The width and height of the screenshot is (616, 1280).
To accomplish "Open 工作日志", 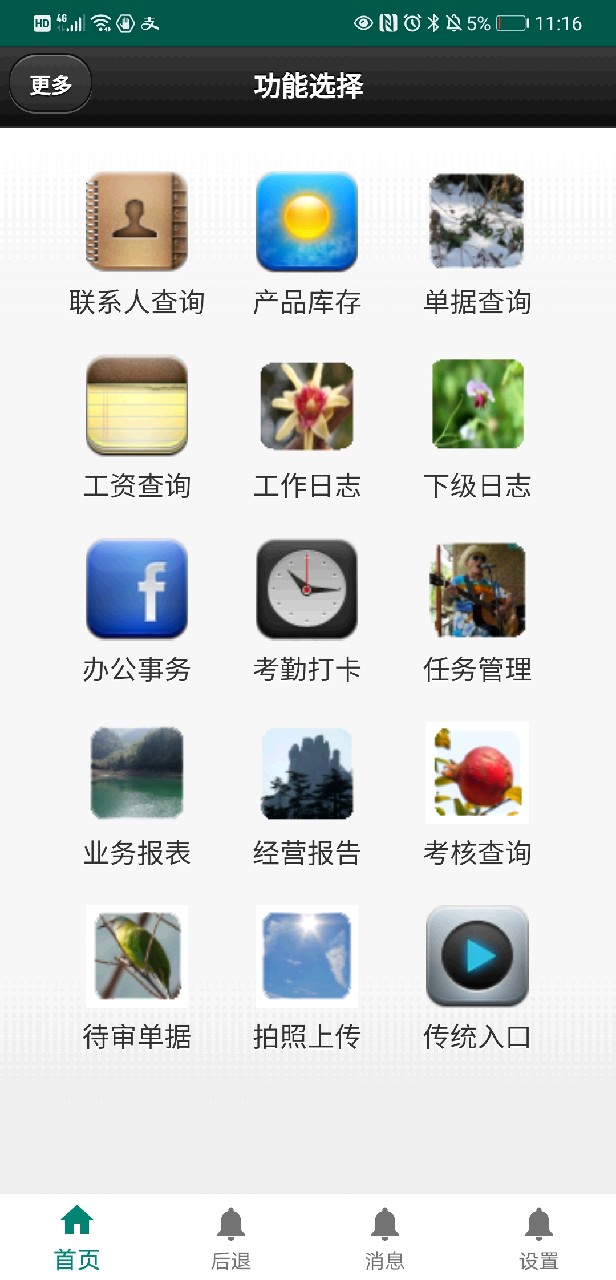I will [x=307, y=406].
